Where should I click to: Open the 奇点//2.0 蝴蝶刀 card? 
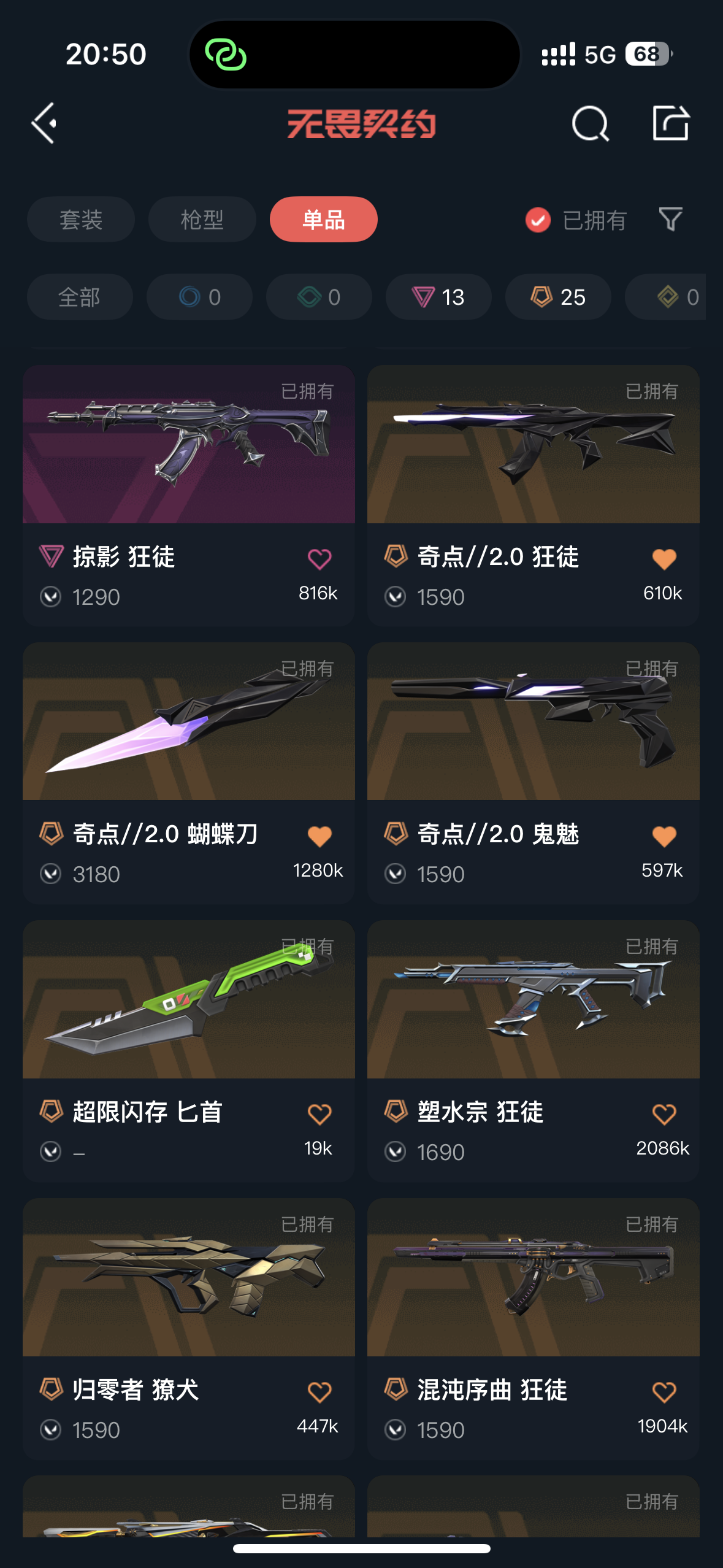(188, 722)
